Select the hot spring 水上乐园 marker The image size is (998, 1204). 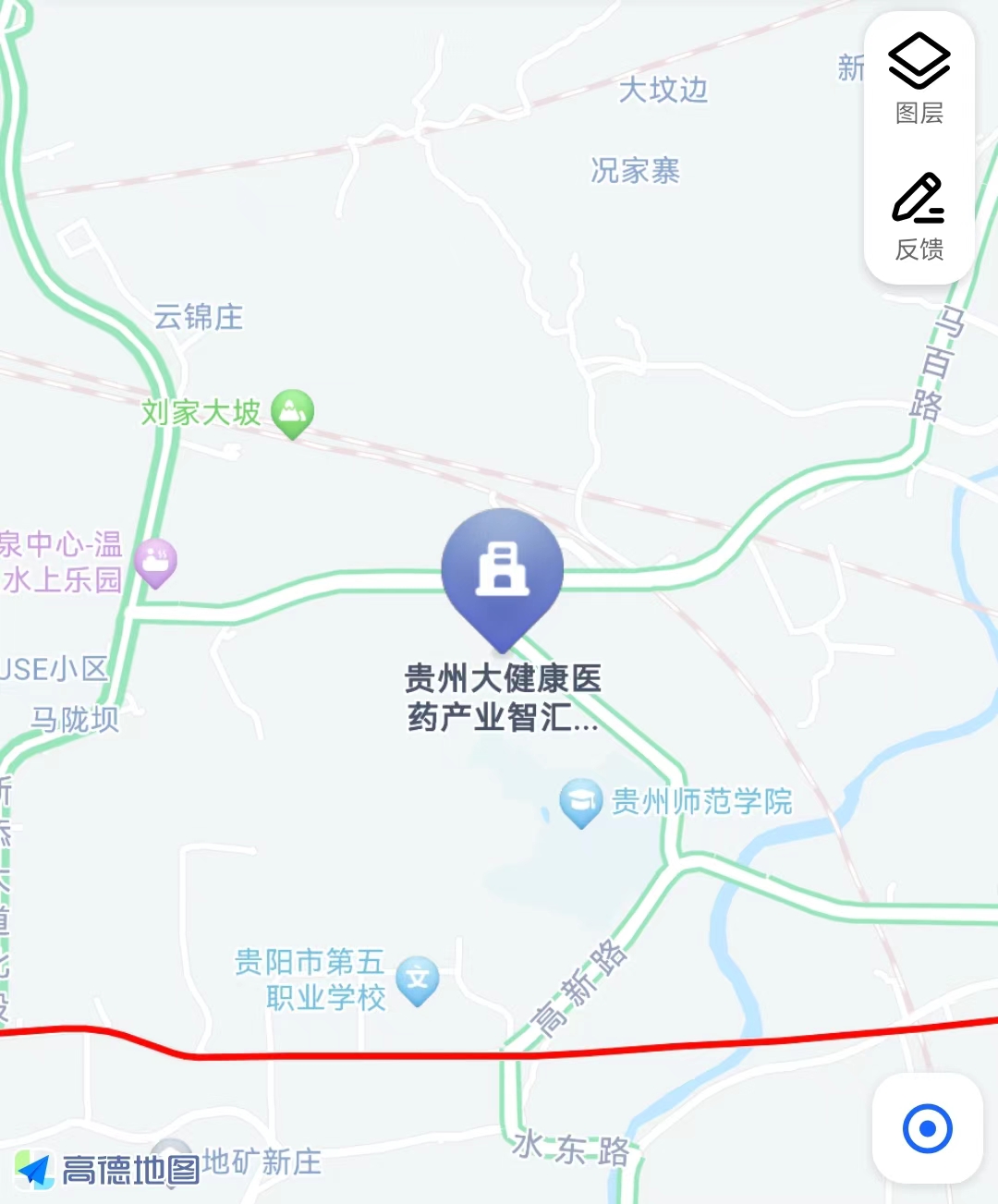coord(155,561)
